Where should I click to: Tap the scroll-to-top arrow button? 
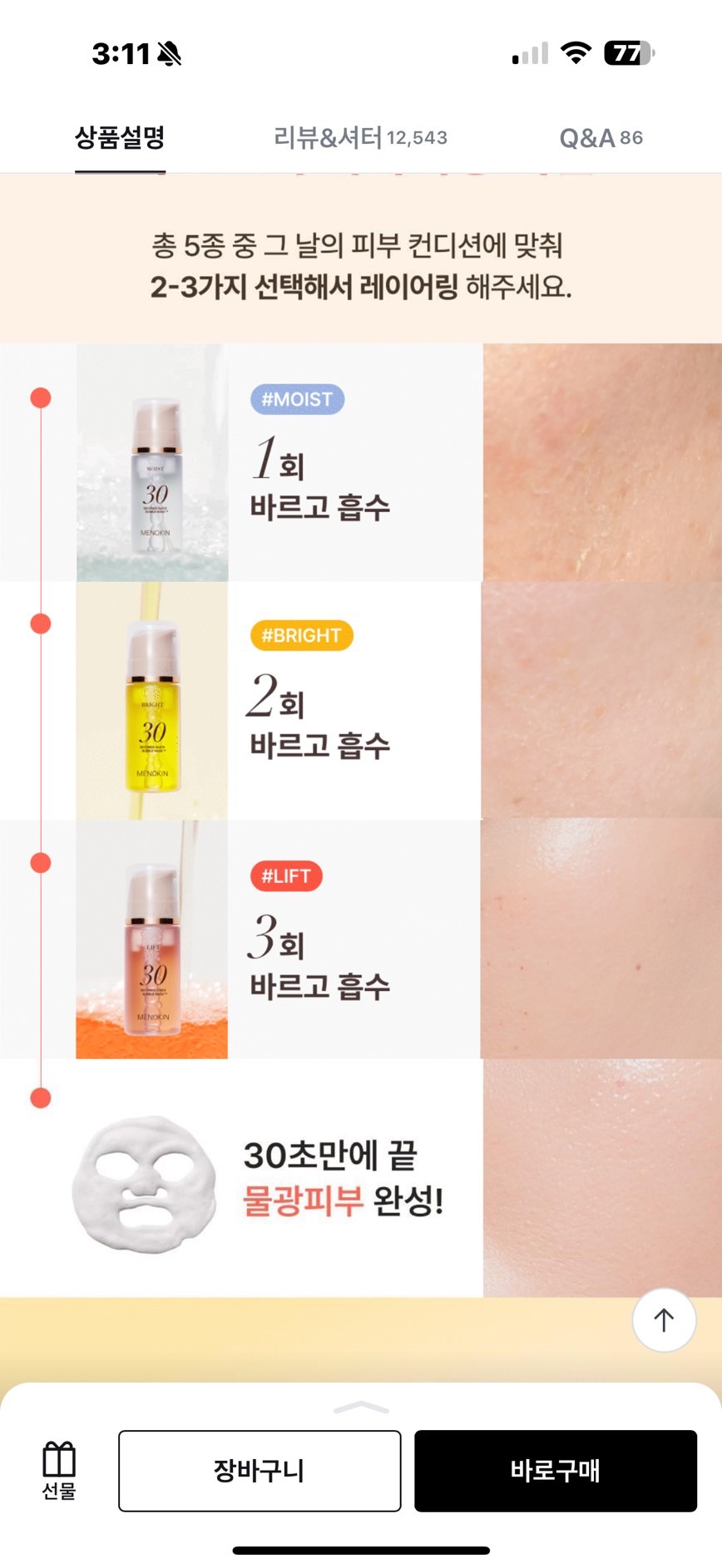coord(664,1319)
